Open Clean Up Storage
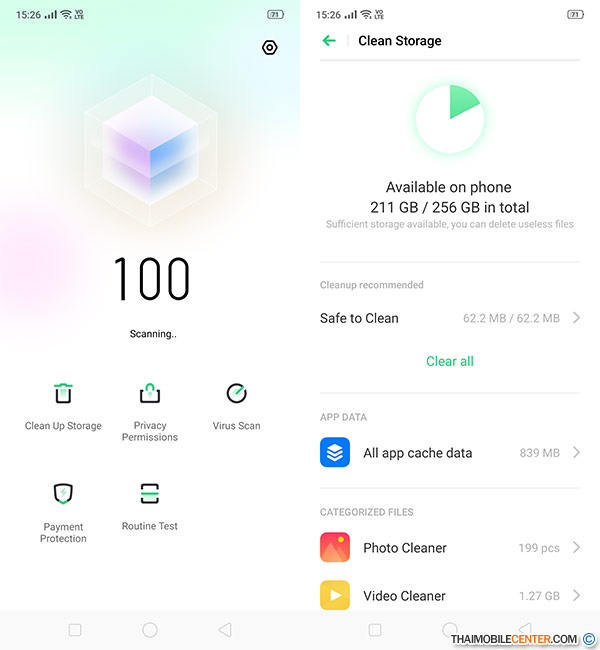600x650 pixels. click(x=63, y=404)
